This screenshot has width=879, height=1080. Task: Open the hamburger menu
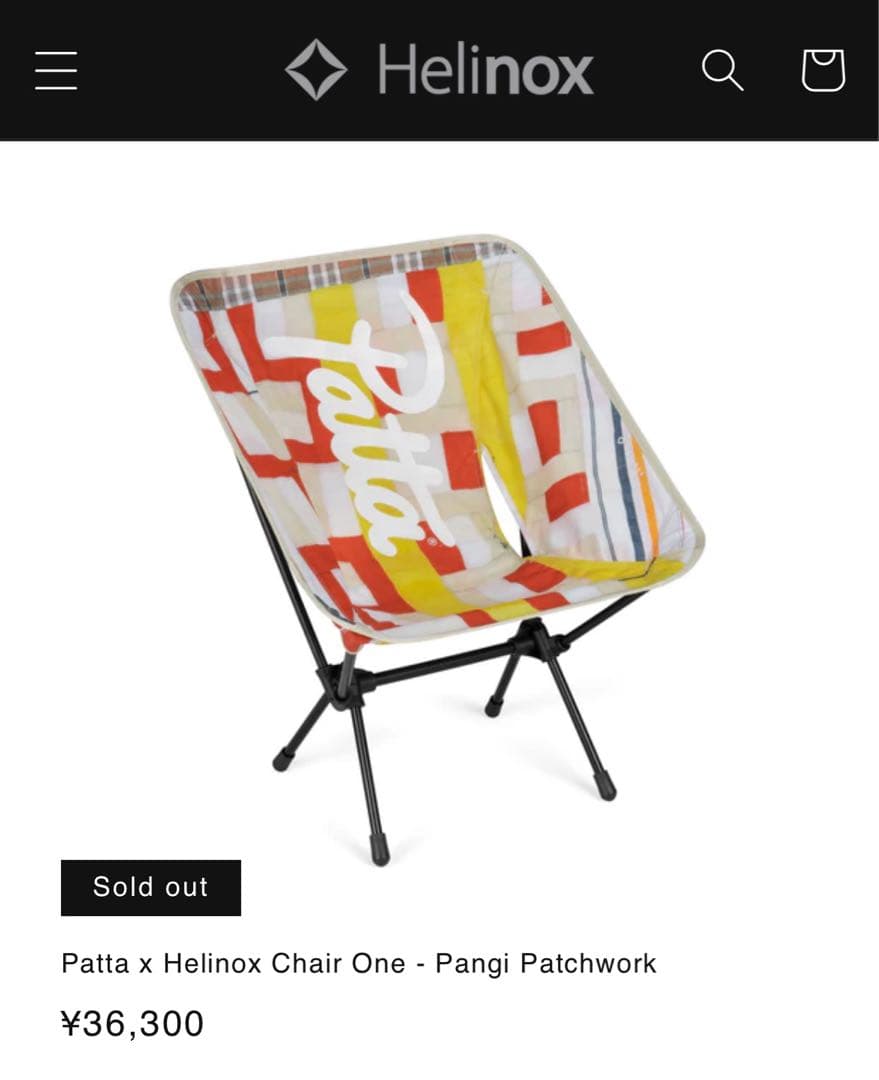(56, 70)
